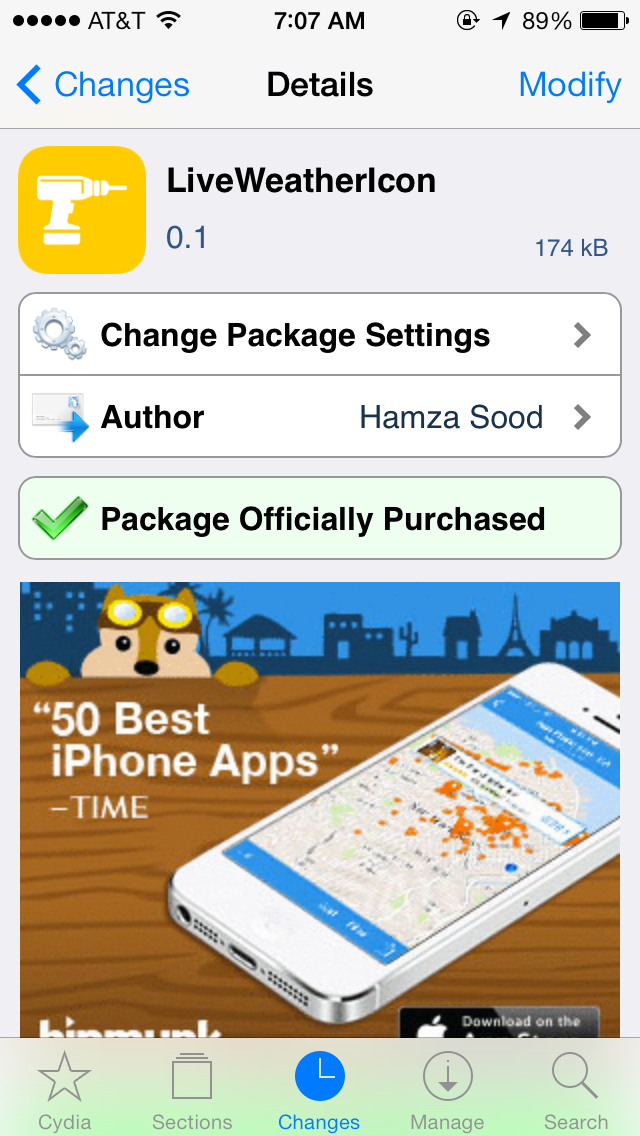This screenshot has height=1136, width=640.
Task: Go to the Manage tab
Action: 447,1090
